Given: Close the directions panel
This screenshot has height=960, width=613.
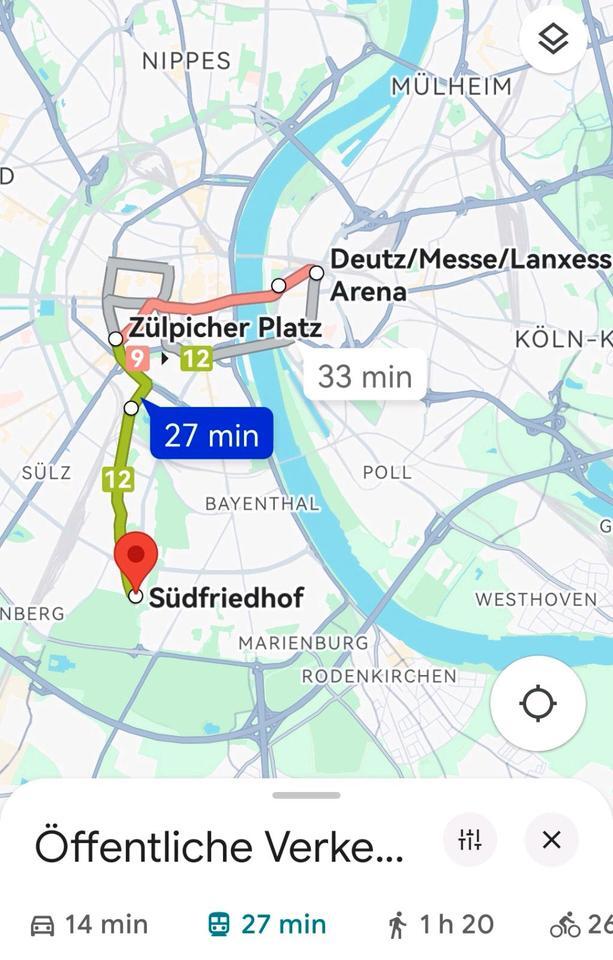Looking at the screenshot, I should click(x=551, y=840).
